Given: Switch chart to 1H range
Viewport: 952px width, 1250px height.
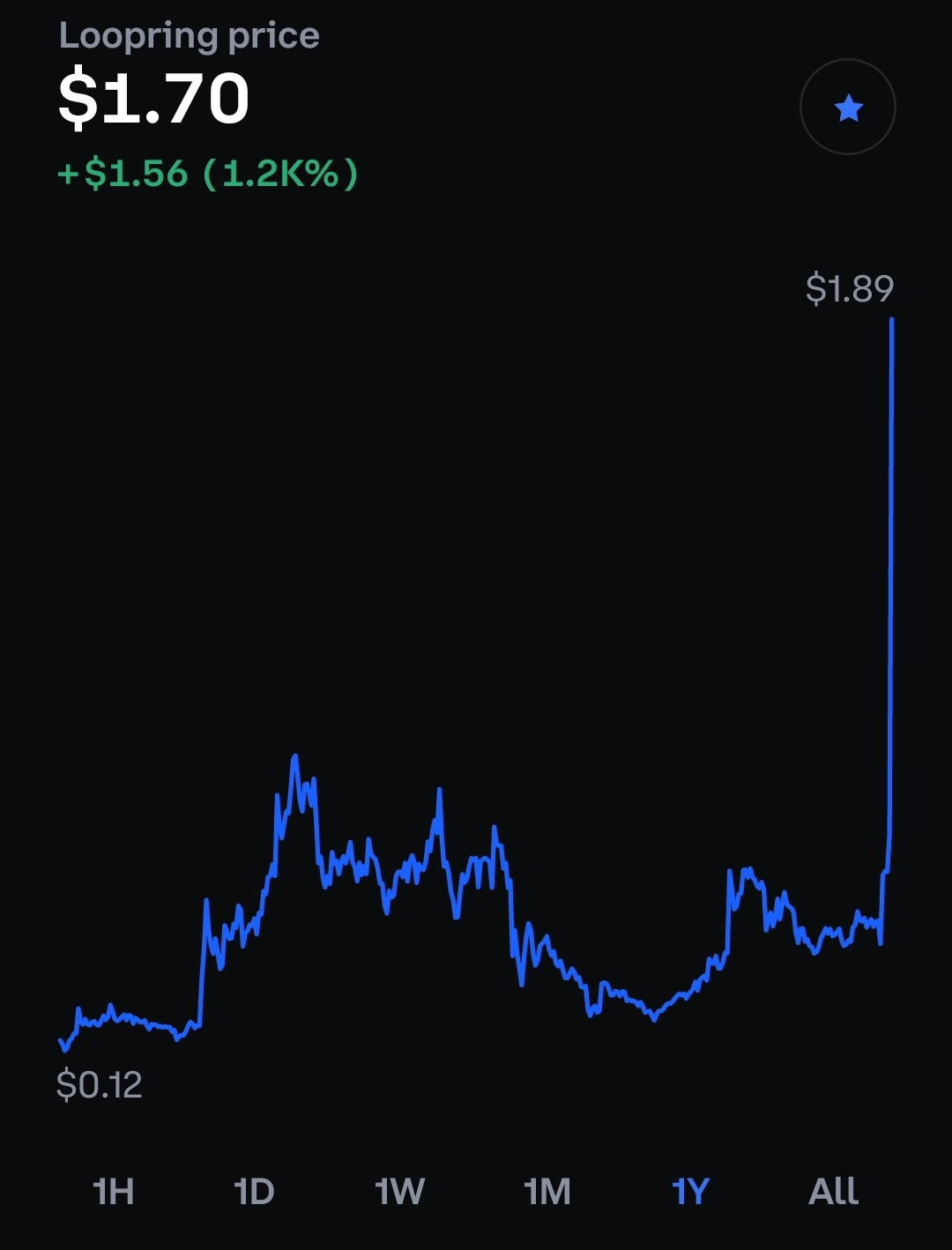Looking at the screenshot, I should point(114,1192).
